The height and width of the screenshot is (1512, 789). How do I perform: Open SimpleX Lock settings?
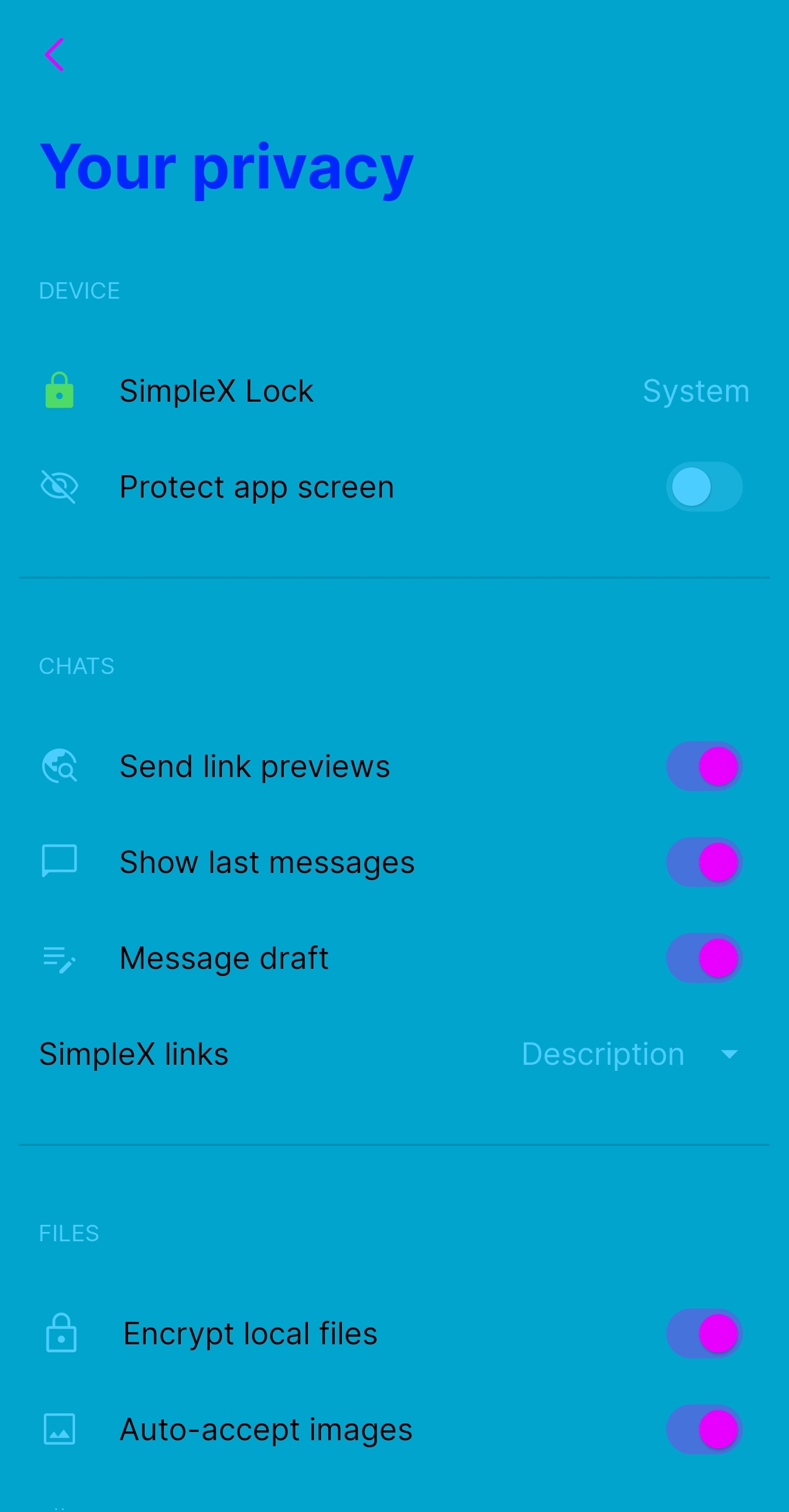[393, 391]
